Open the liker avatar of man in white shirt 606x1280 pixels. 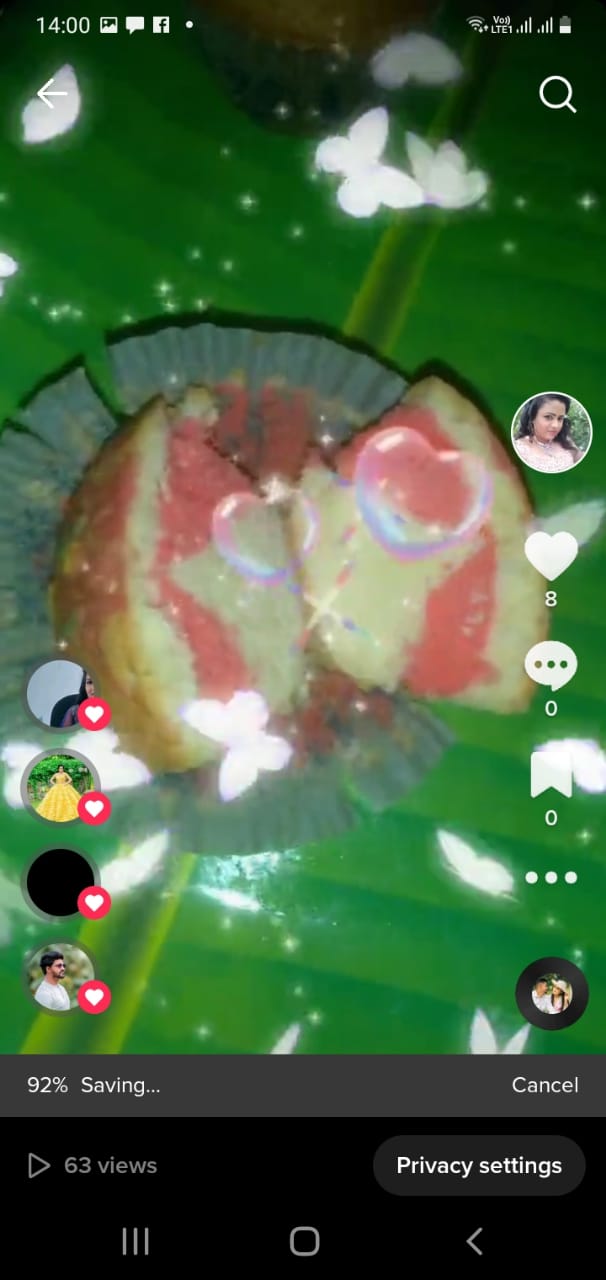[x=60, y=977]
